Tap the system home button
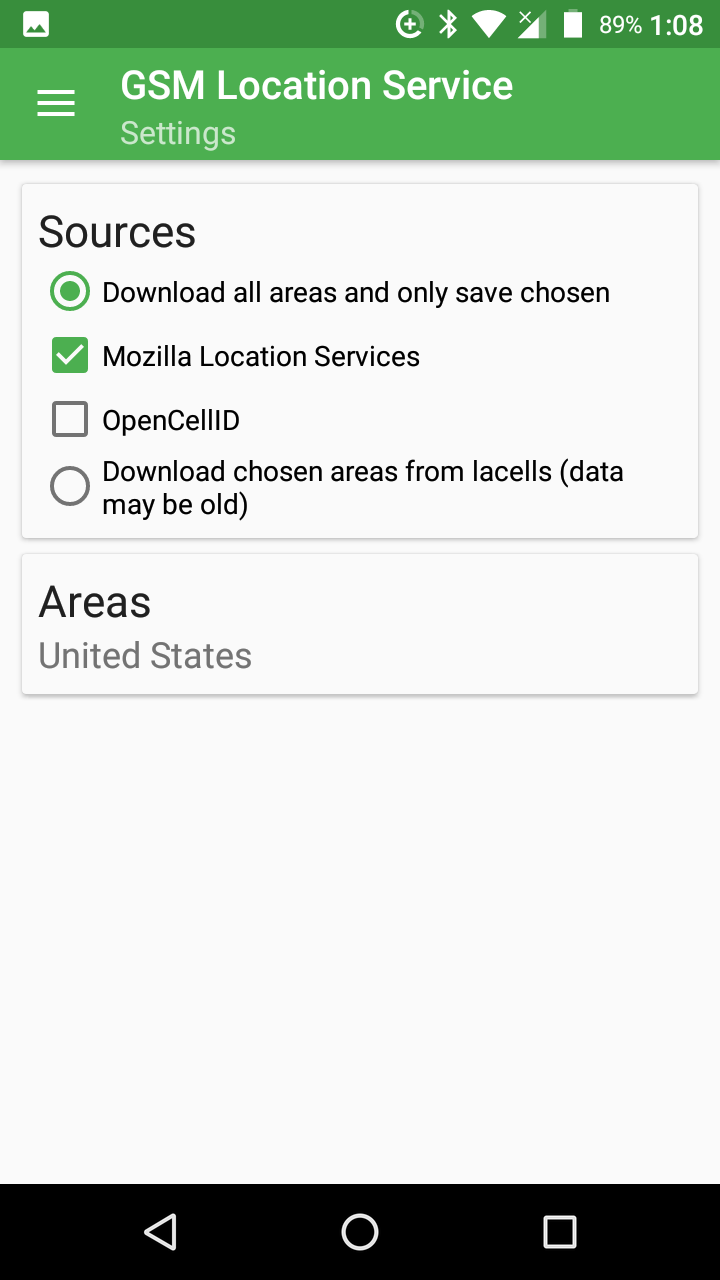The width and height of the screenshot is (720, 1280). point(360,1232)
